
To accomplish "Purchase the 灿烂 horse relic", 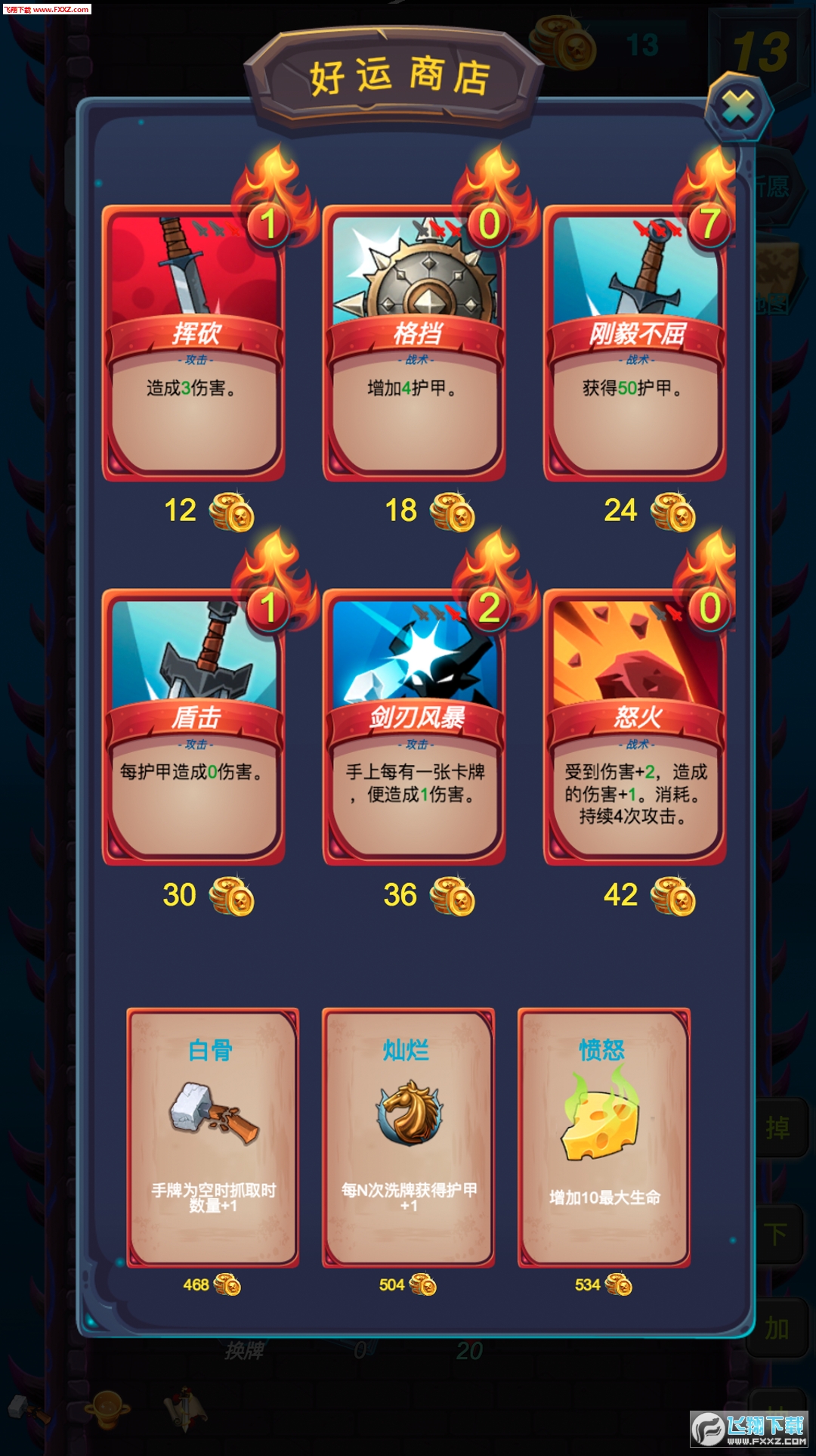I will coord(408,1137).
